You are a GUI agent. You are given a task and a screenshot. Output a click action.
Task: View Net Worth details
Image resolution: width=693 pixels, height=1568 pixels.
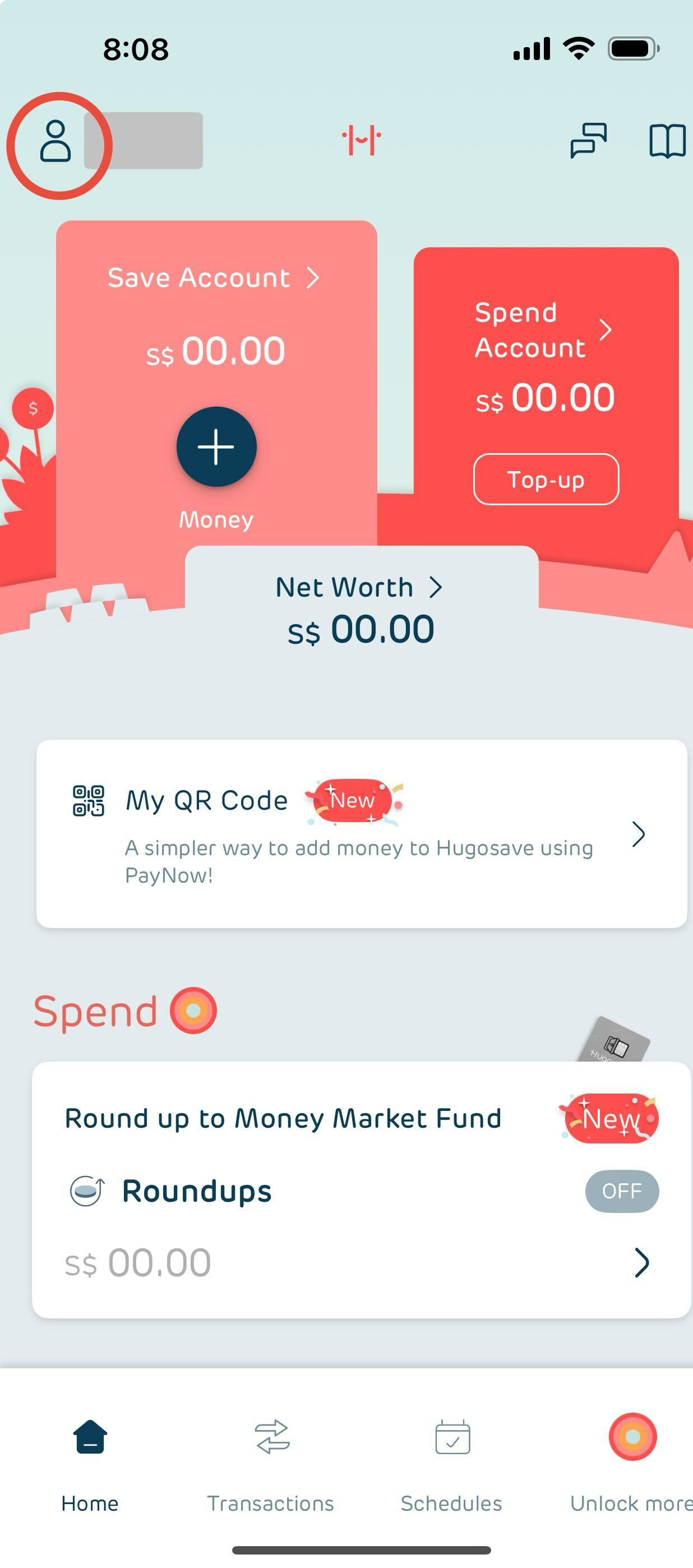(x=359, y=587)
